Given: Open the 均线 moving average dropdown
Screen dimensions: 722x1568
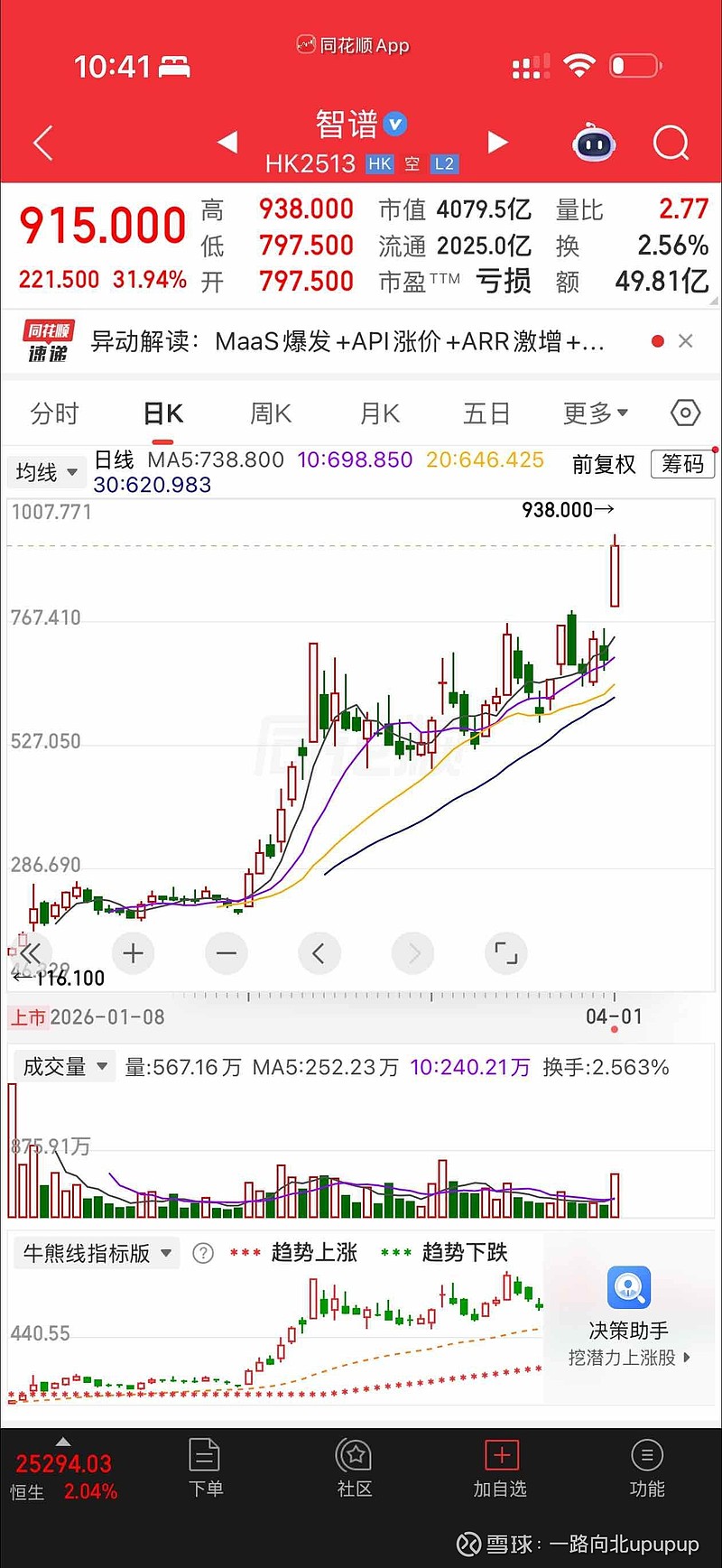Looking at the screenshot, I should (x=46, y=472).
